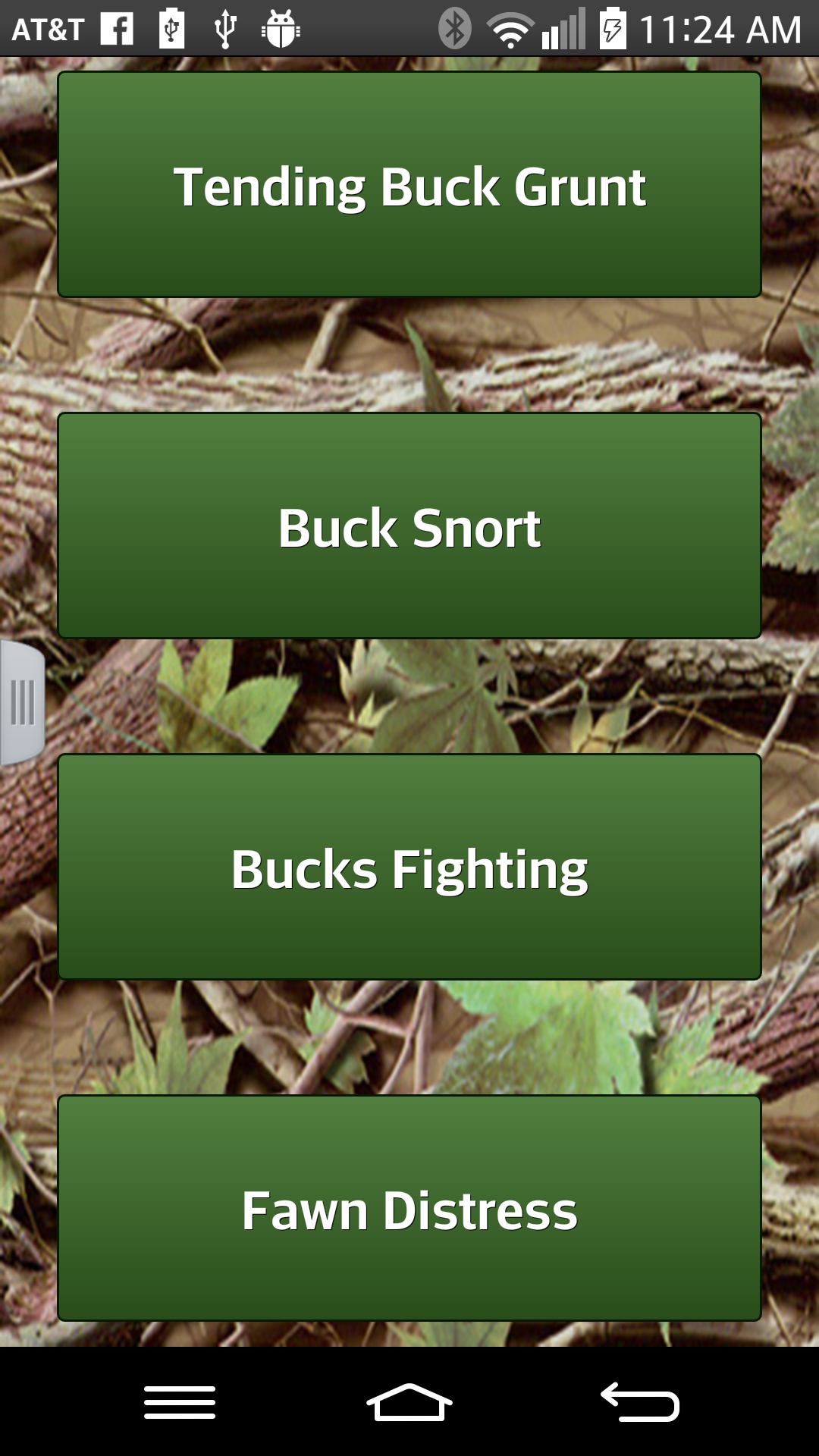This screenshot has height=1456, width=819.
Task: Go back with the system back button
Action: tap(639, 1401)
